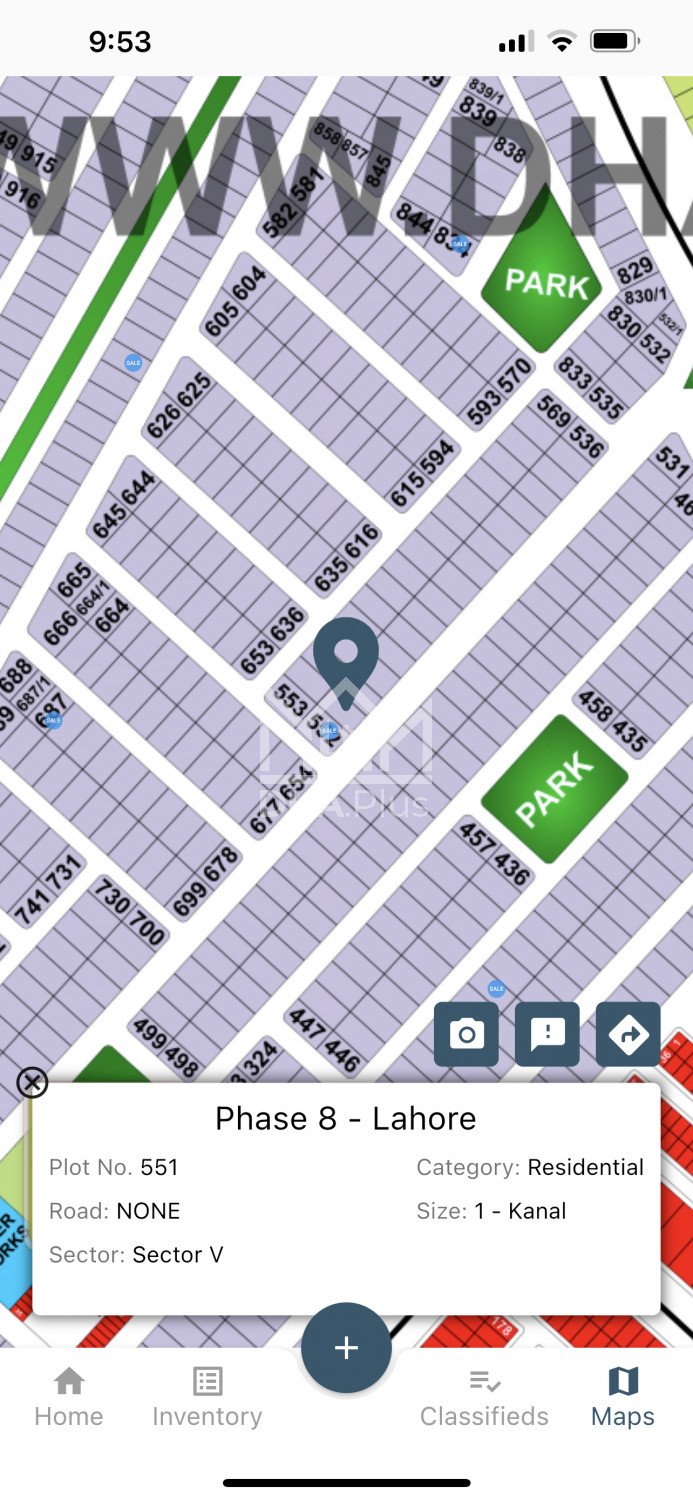Image resolution: width=693 pixels, height=1500 pixels.
Task: Open the SALE marker near plot 687
Action: point(54,720)
